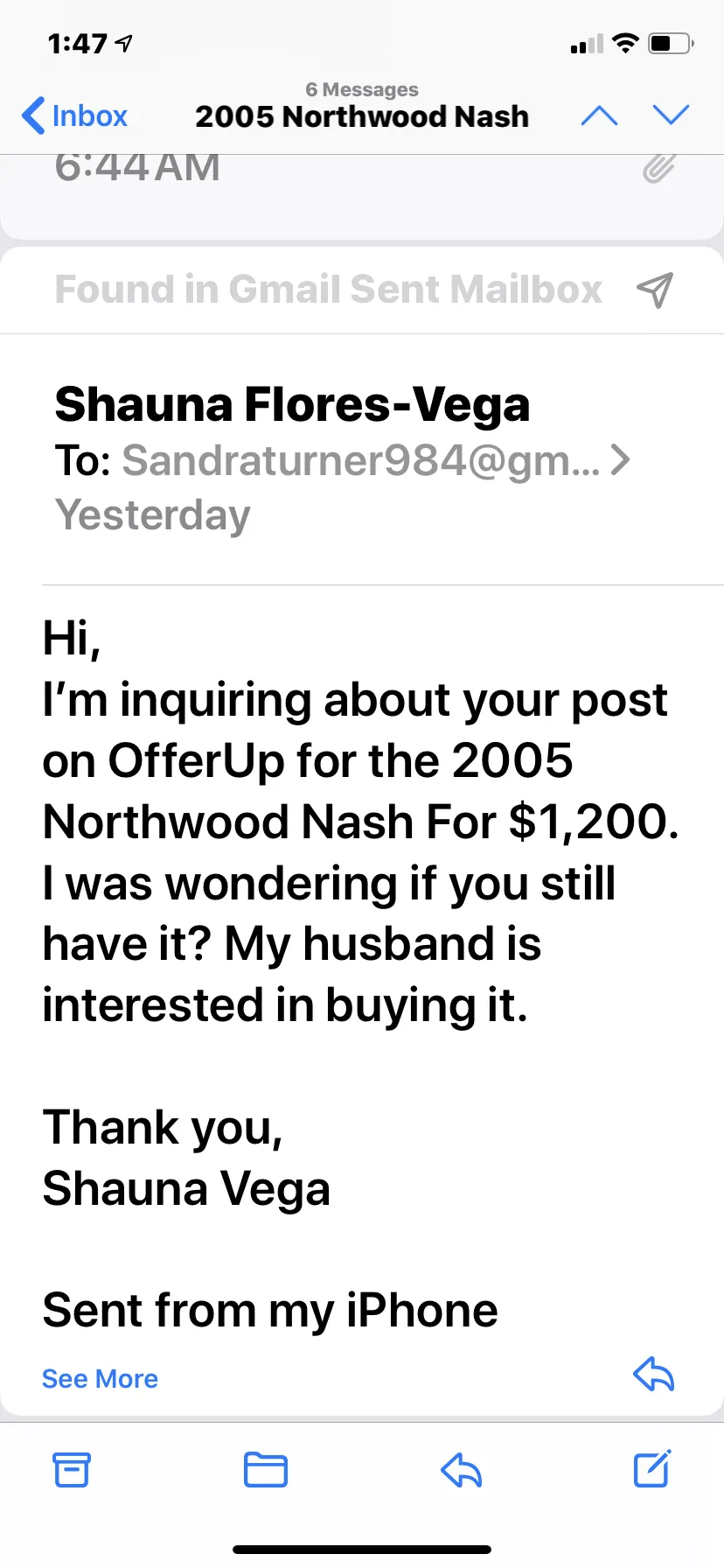This screenshot has width=724, height=1568.
Task: Archive this email thread
Action: coord(71,1470)
